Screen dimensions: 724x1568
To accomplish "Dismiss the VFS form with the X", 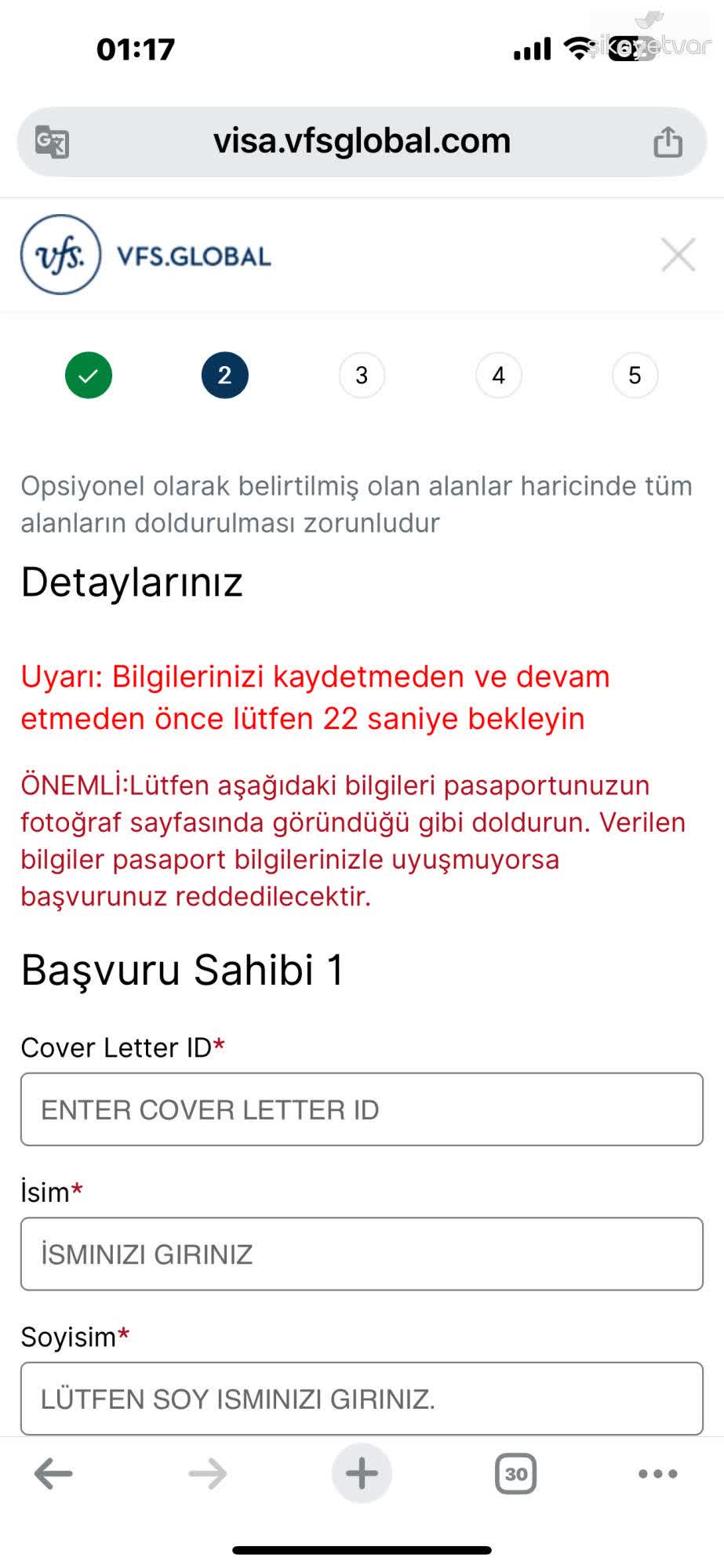I will point(678,256).
